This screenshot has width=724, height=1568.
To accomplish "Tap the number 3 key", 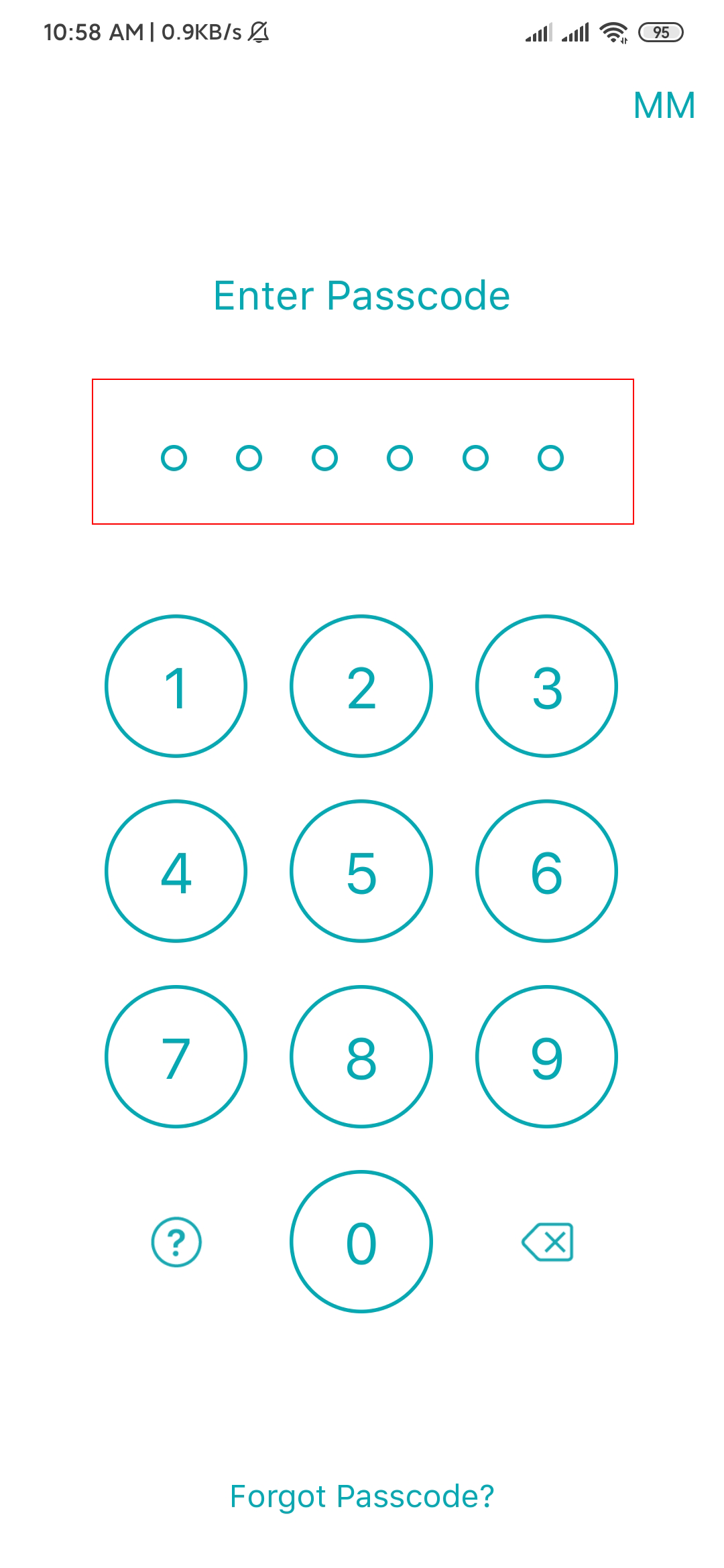I will (x=546, y=686).
